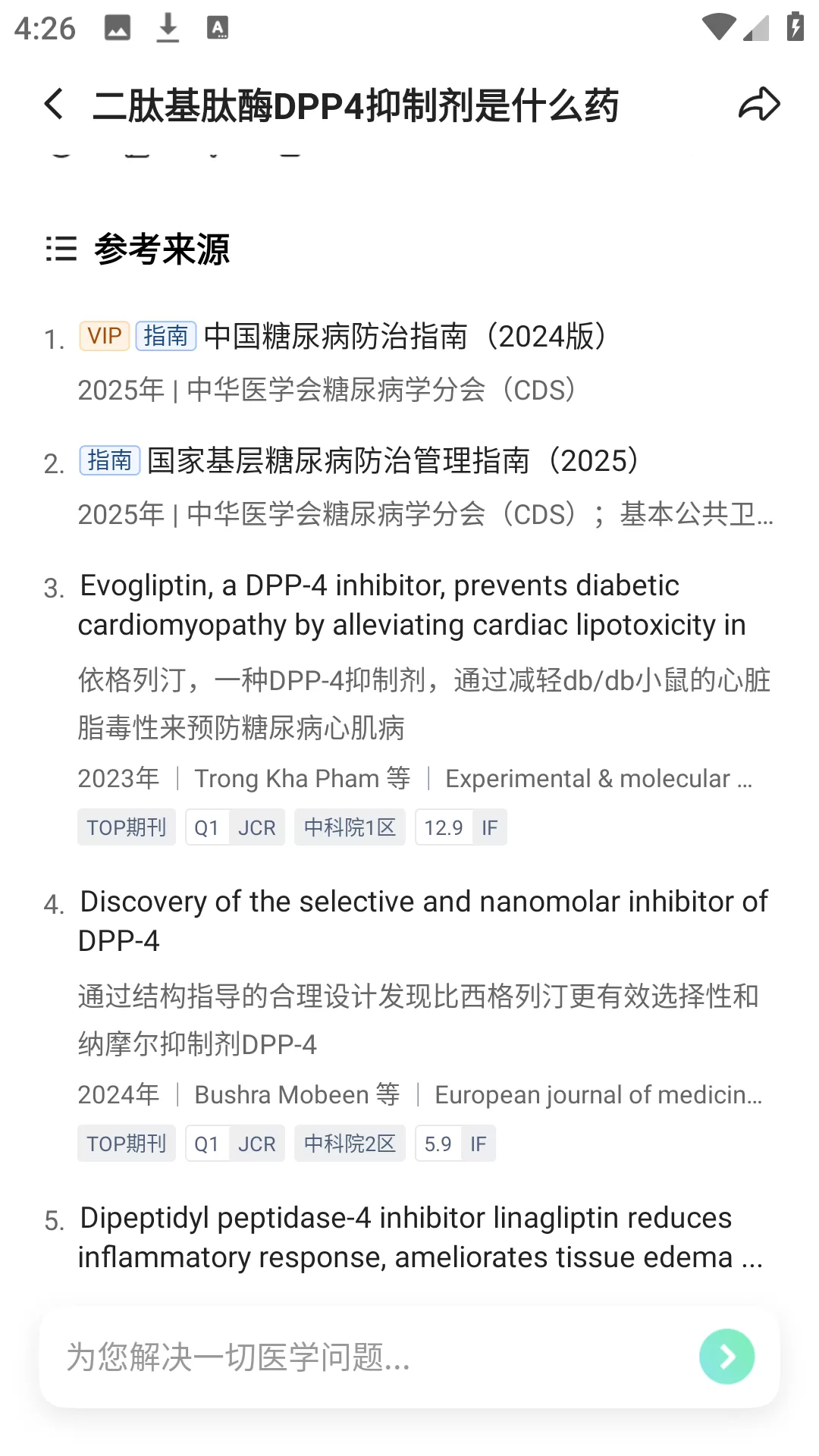
Task: Tap the 12.9 IF tag on reference three
Action: coord(460,827)
